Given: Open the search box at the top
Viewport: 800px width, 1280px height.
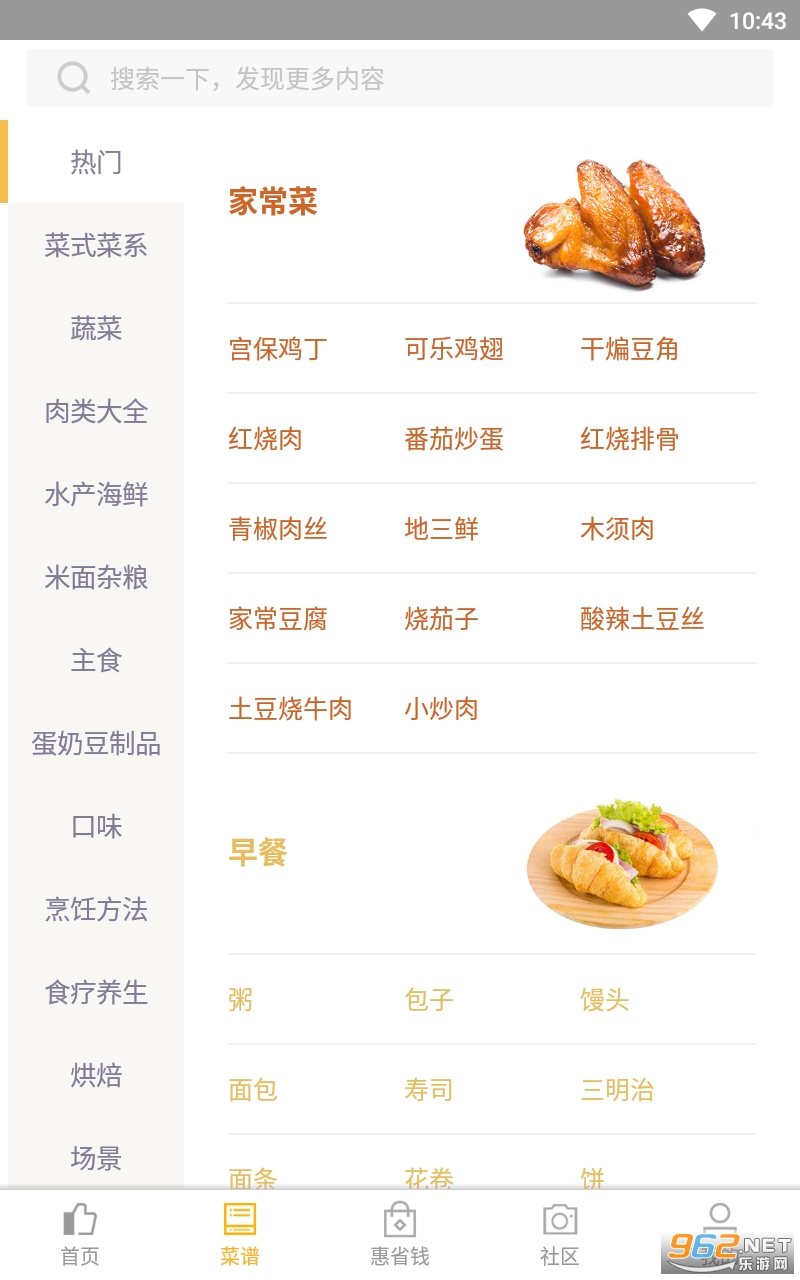Looking at the screenshot, I should tap(400, 78).
